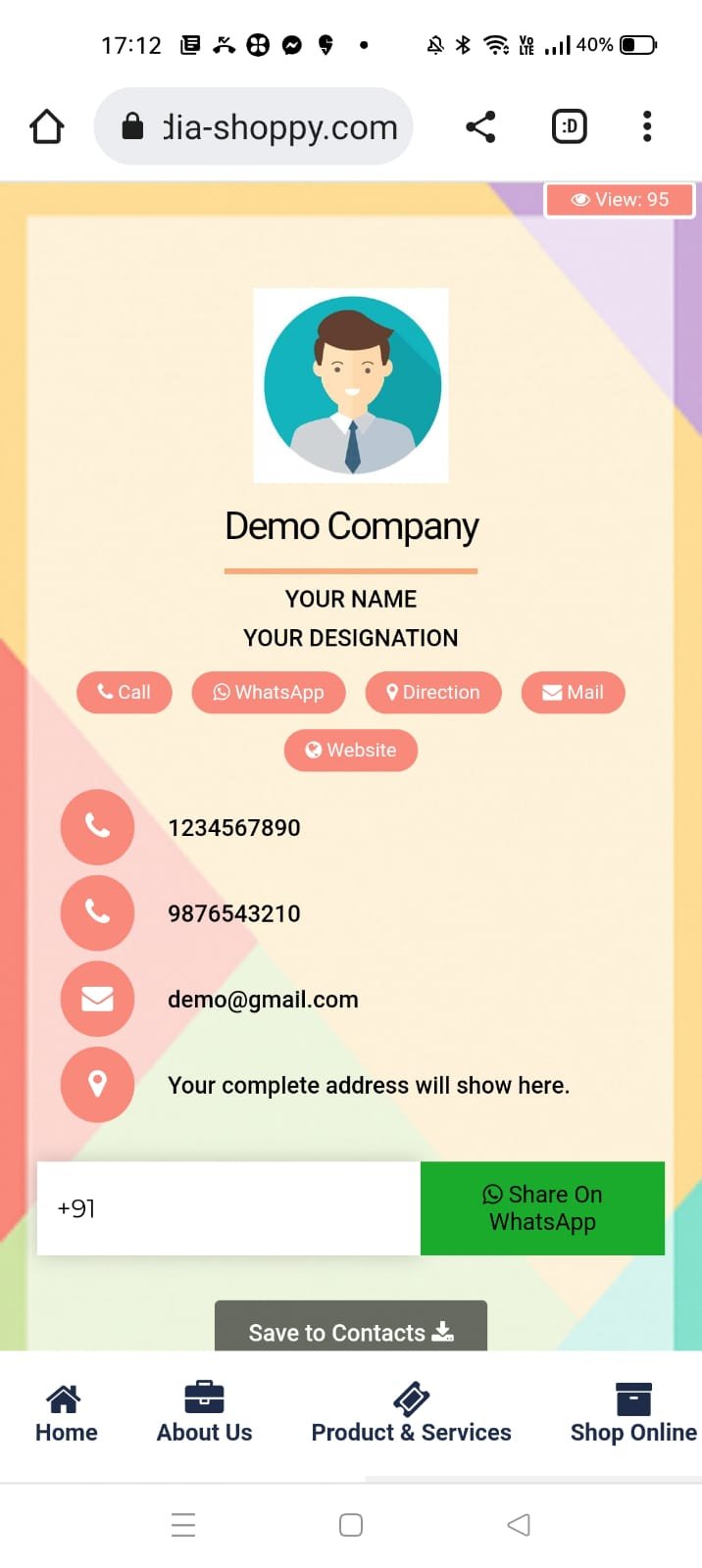Visit the site with the Website button
The height and width of the screenshot is (1568, 702).
(x=351, y=750)
